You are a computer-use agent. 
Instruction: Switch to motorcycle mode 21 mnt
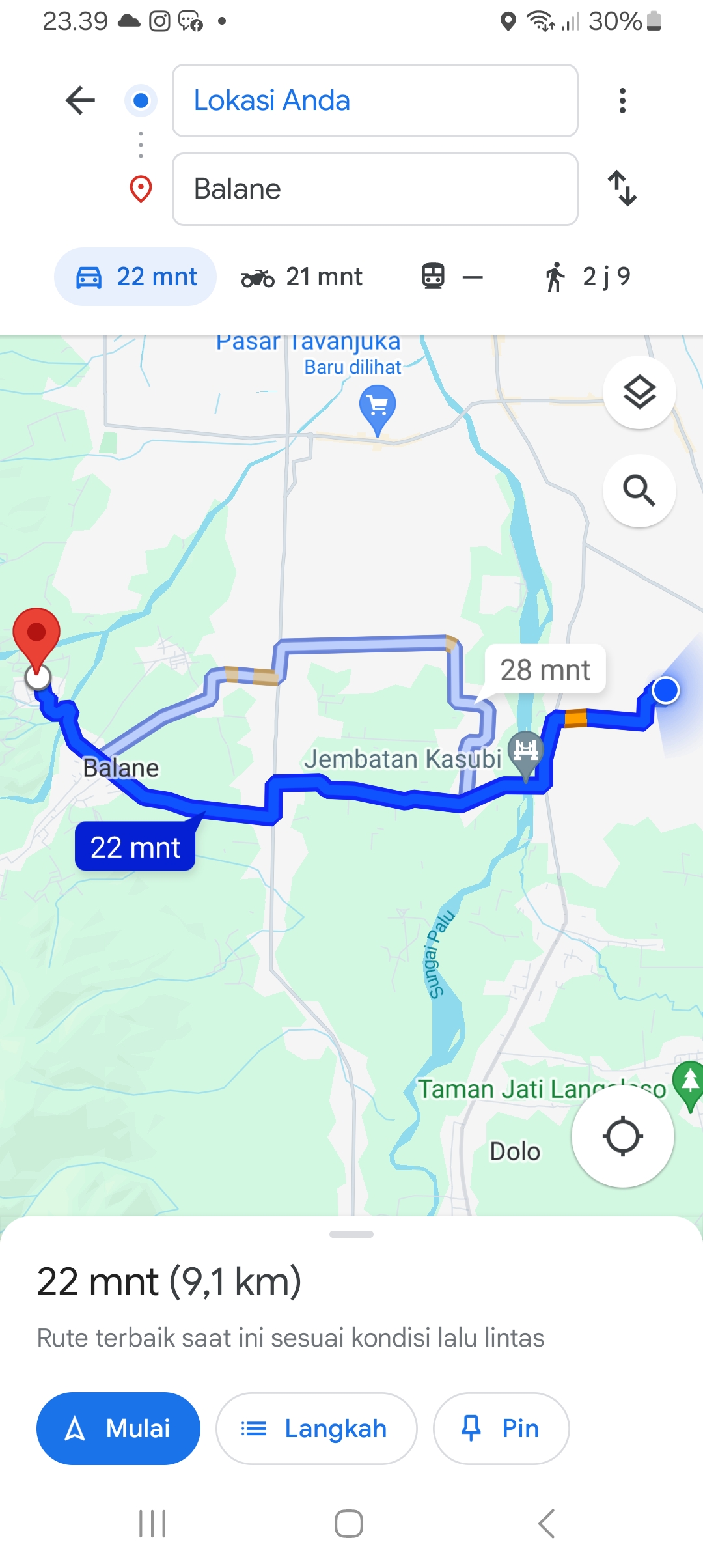point(302,277)
